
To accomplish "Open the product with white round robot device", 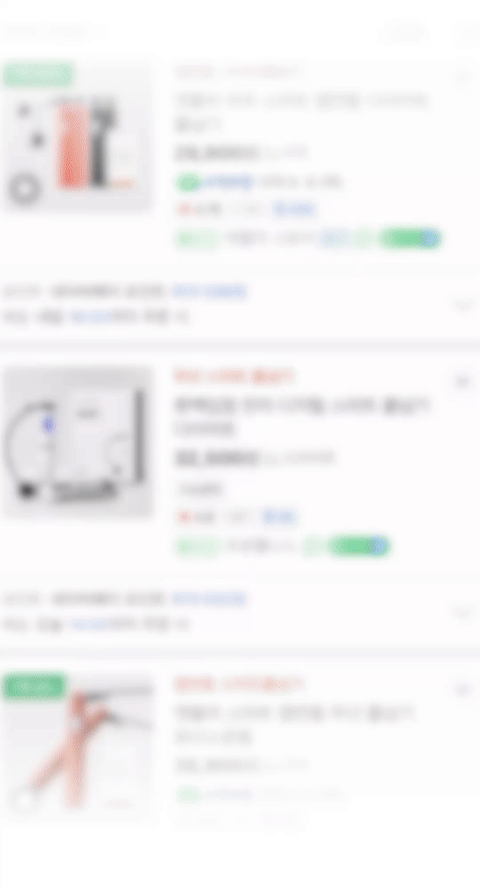I will click(78, 442).
